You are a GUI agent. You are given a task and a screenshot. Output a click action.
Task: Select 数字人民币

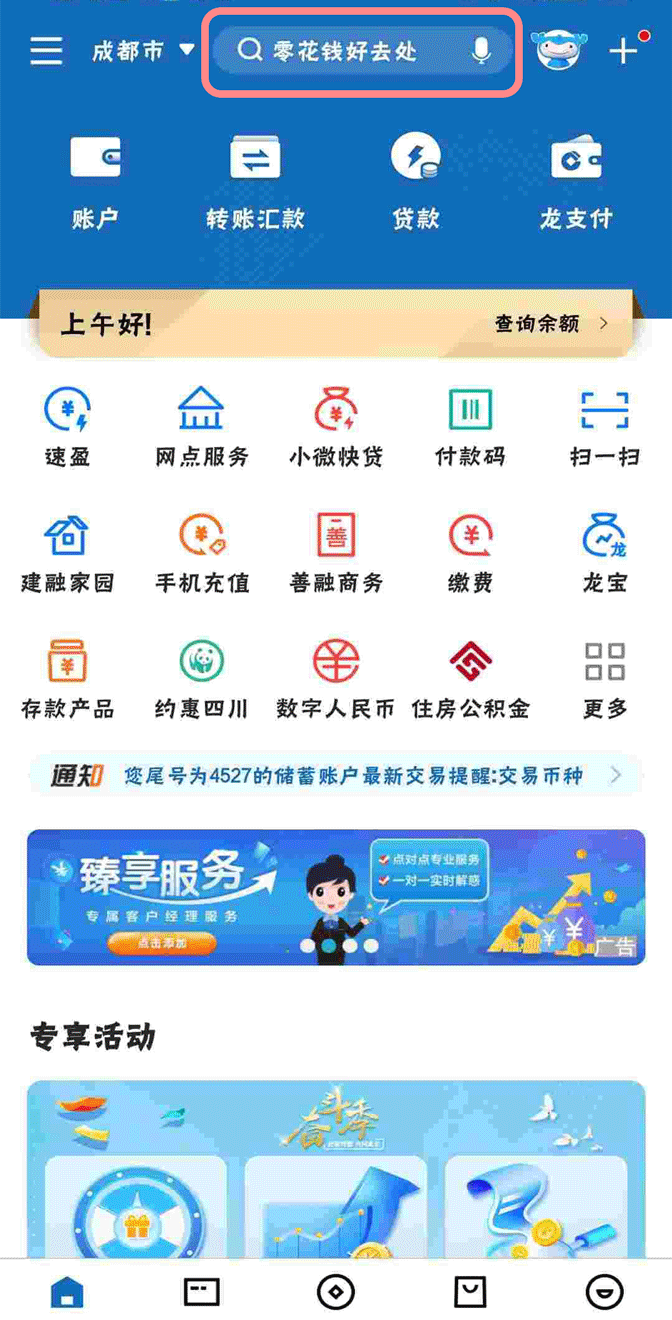tap(336, 680)
